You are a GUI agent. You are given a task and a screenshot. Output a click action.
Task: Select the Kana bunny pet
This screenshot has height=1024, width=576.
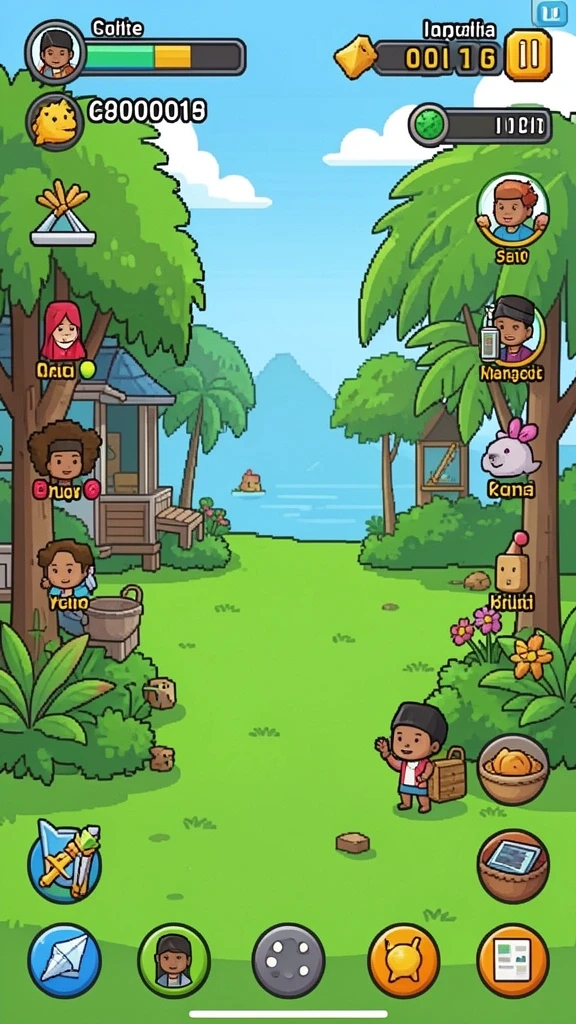tap(511, 449)
